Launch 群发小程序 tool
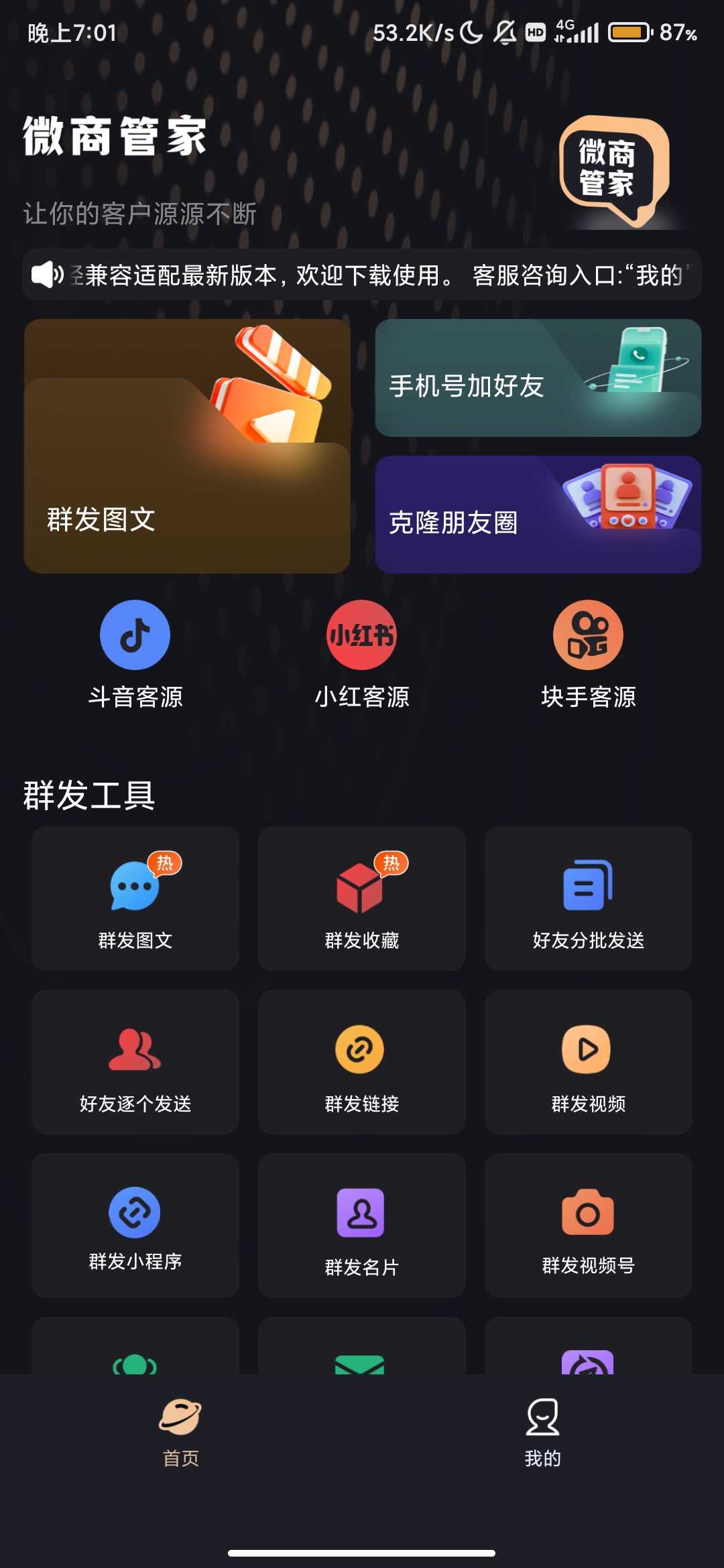 [135, 1226]
